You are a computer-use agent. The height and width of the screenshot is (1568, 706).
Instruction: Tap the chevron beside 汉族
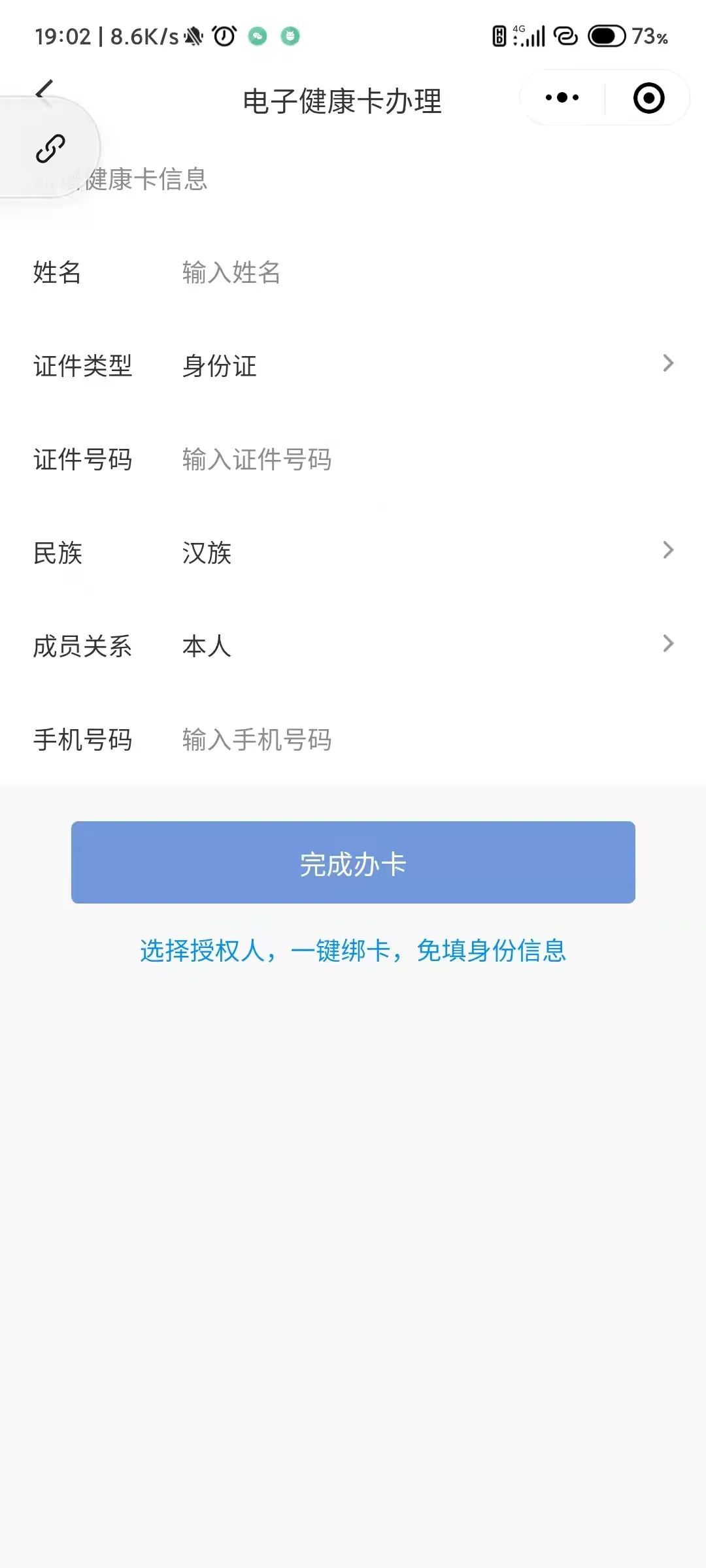point(668,551)
